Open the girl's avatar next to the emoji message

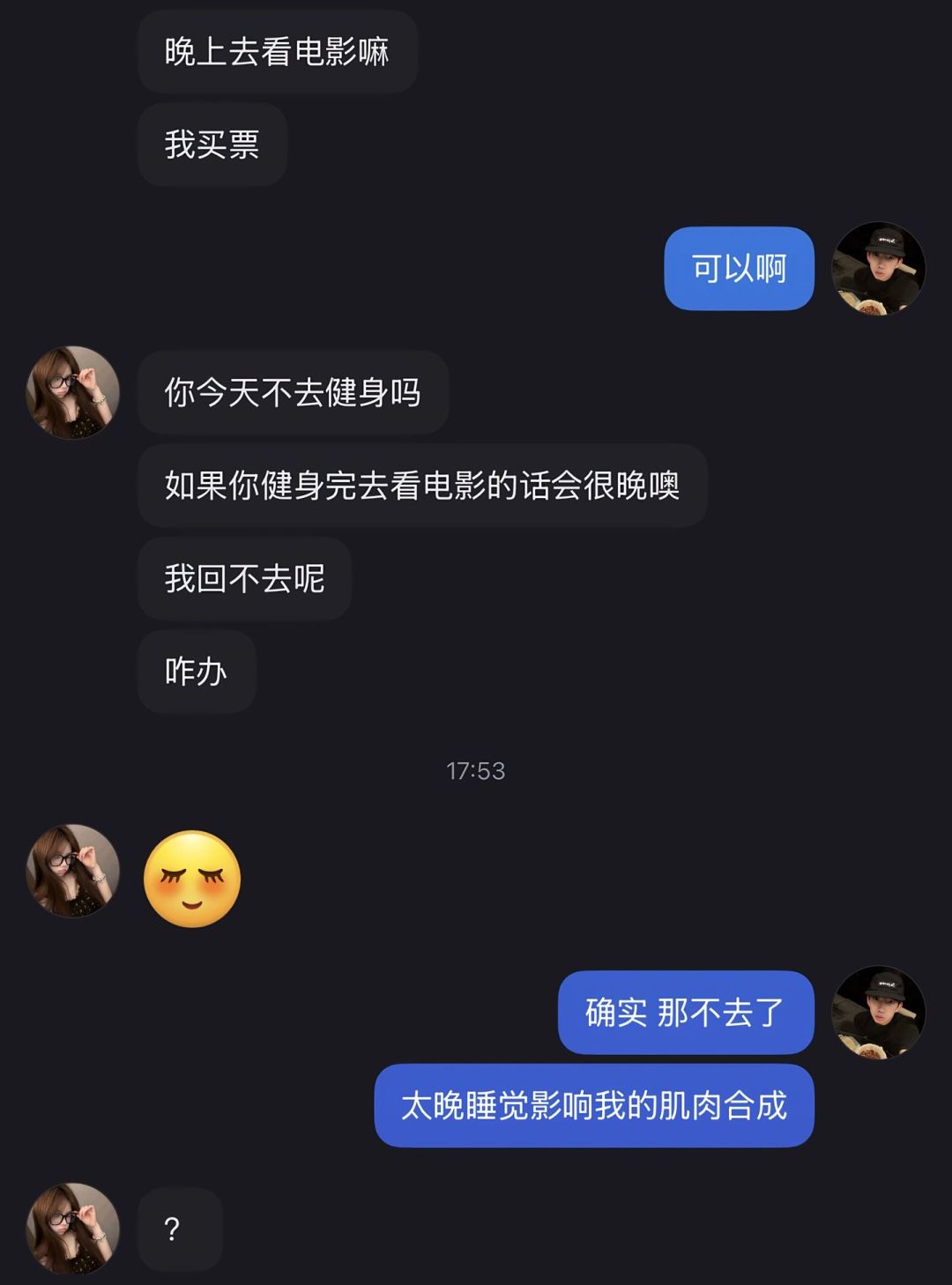coord(72,871)
